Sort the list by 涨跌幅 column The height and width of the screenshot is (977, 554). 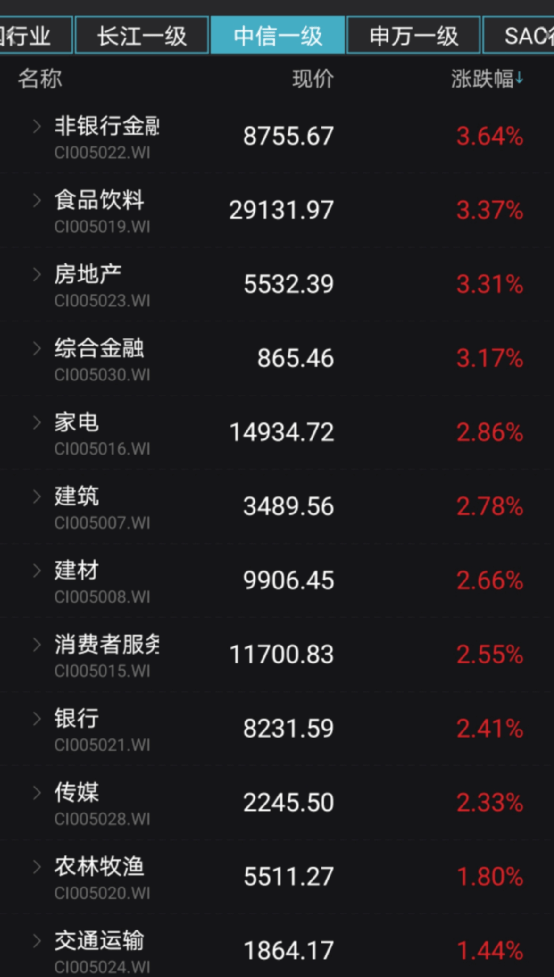[x=487, y=79]
